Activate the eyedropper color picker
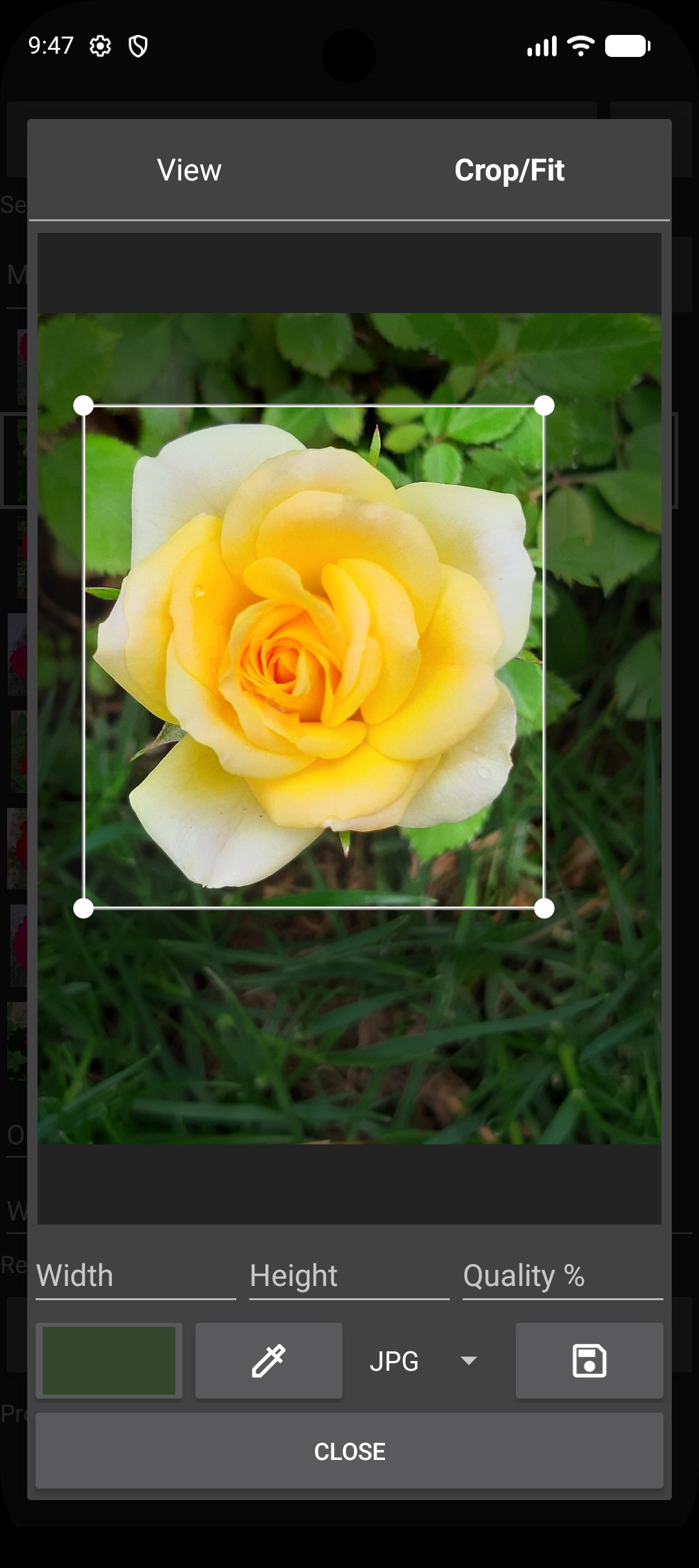This screenshot has width=699, height=1568. click(x=269, y=1360)
